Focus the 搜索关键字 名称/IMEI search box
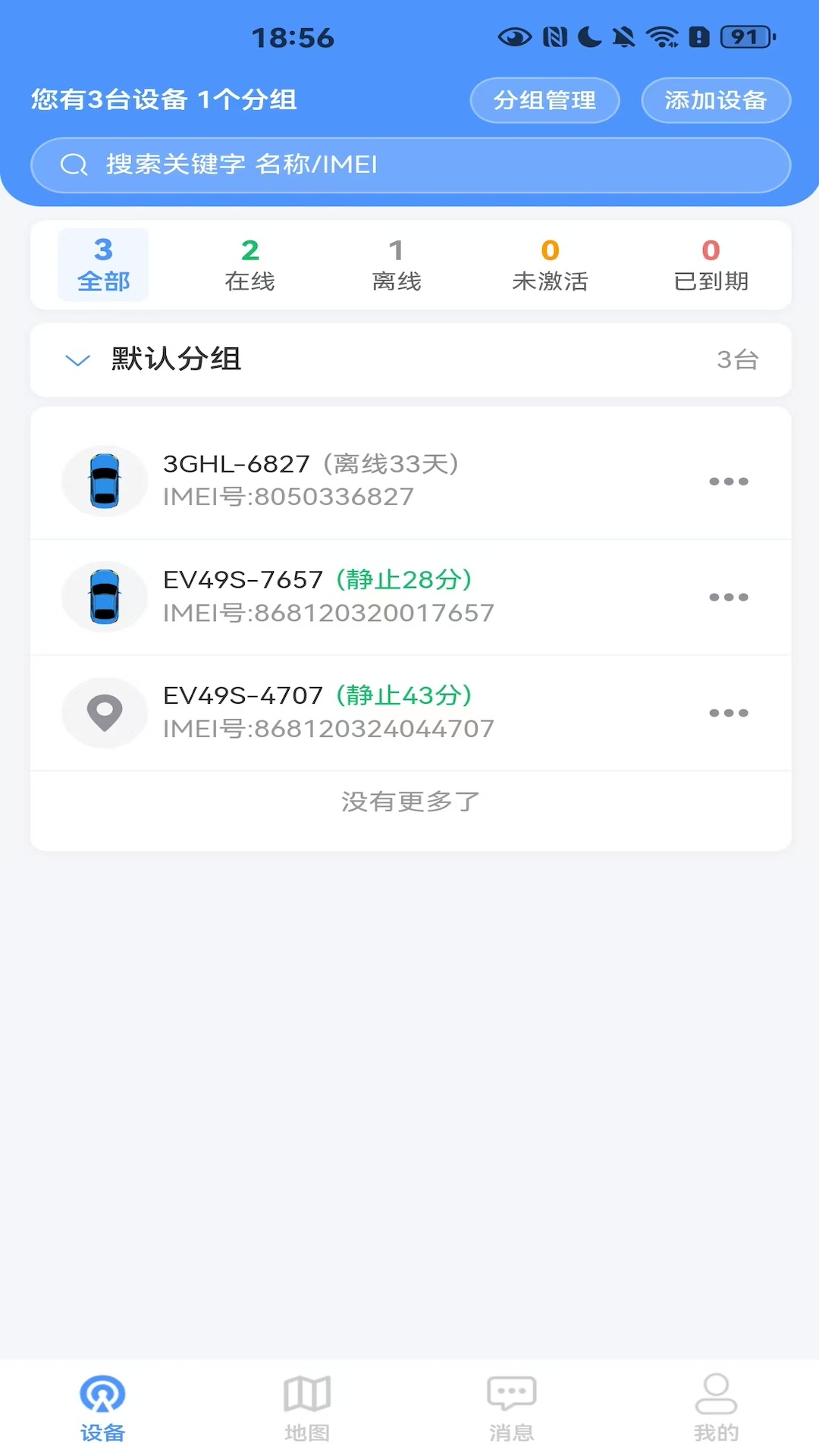The image size is (819, 1456). pyautogui.click(x=410, y=165)
